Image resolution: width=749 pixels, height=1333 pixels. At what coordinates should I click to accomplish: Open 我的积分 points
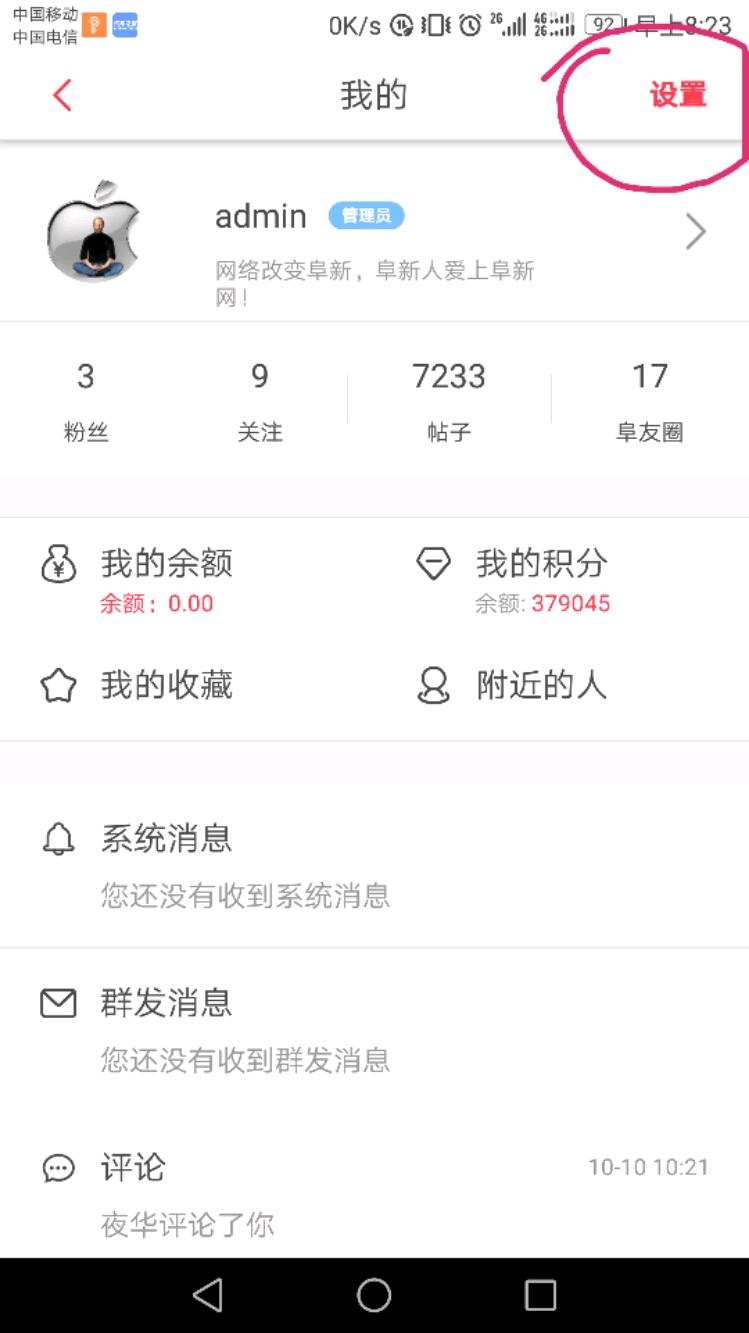540,577
